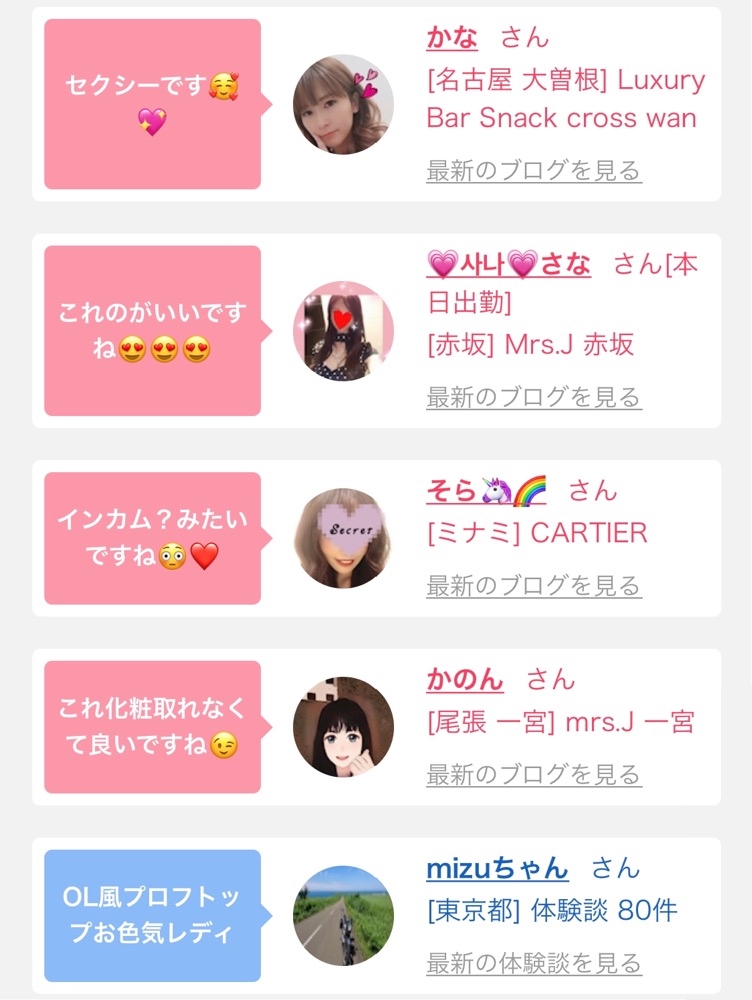This screenshot has height=1000, width=752.
Task: Open かな's profile name link
Action: click(x=452, y=39)
